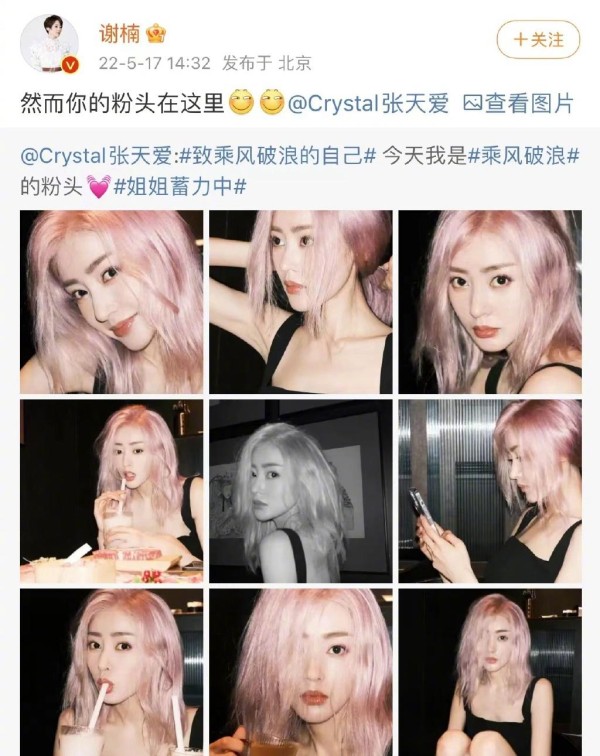The height and width of the screenshot is (756, 600).
Task: Tap the 查看图片 link
Action: coord(519,102)
